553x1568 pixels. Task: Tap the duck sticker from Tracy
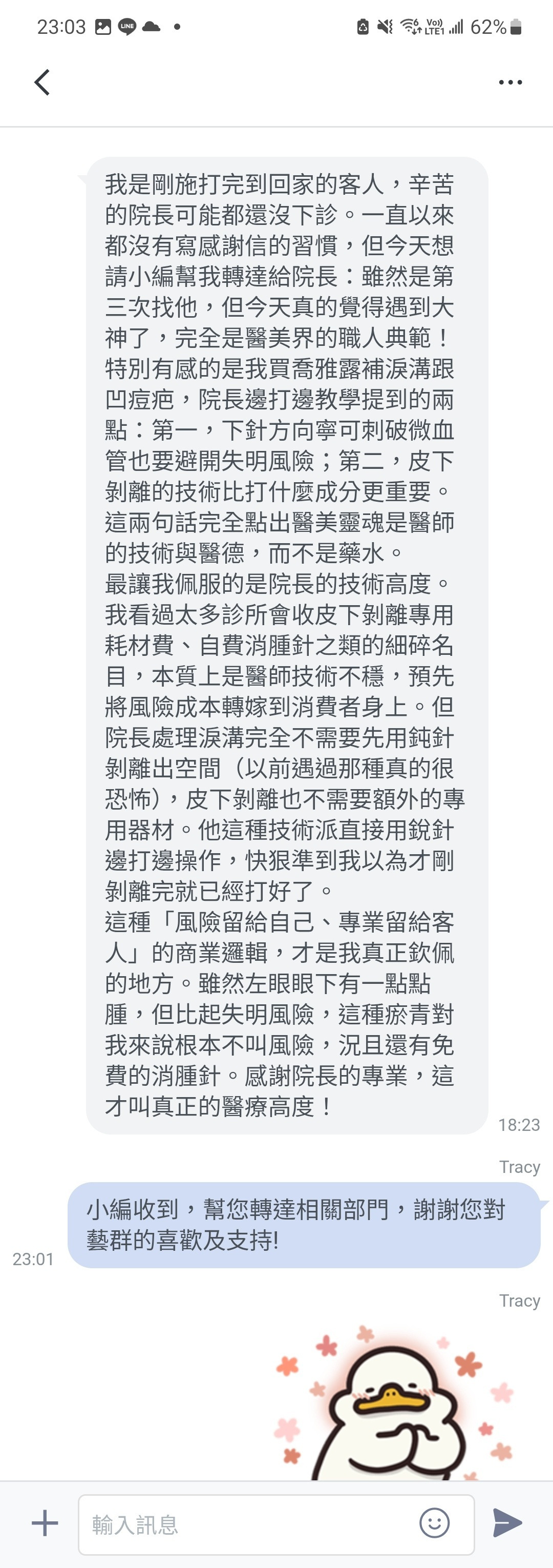click(x=395, y=1406)
